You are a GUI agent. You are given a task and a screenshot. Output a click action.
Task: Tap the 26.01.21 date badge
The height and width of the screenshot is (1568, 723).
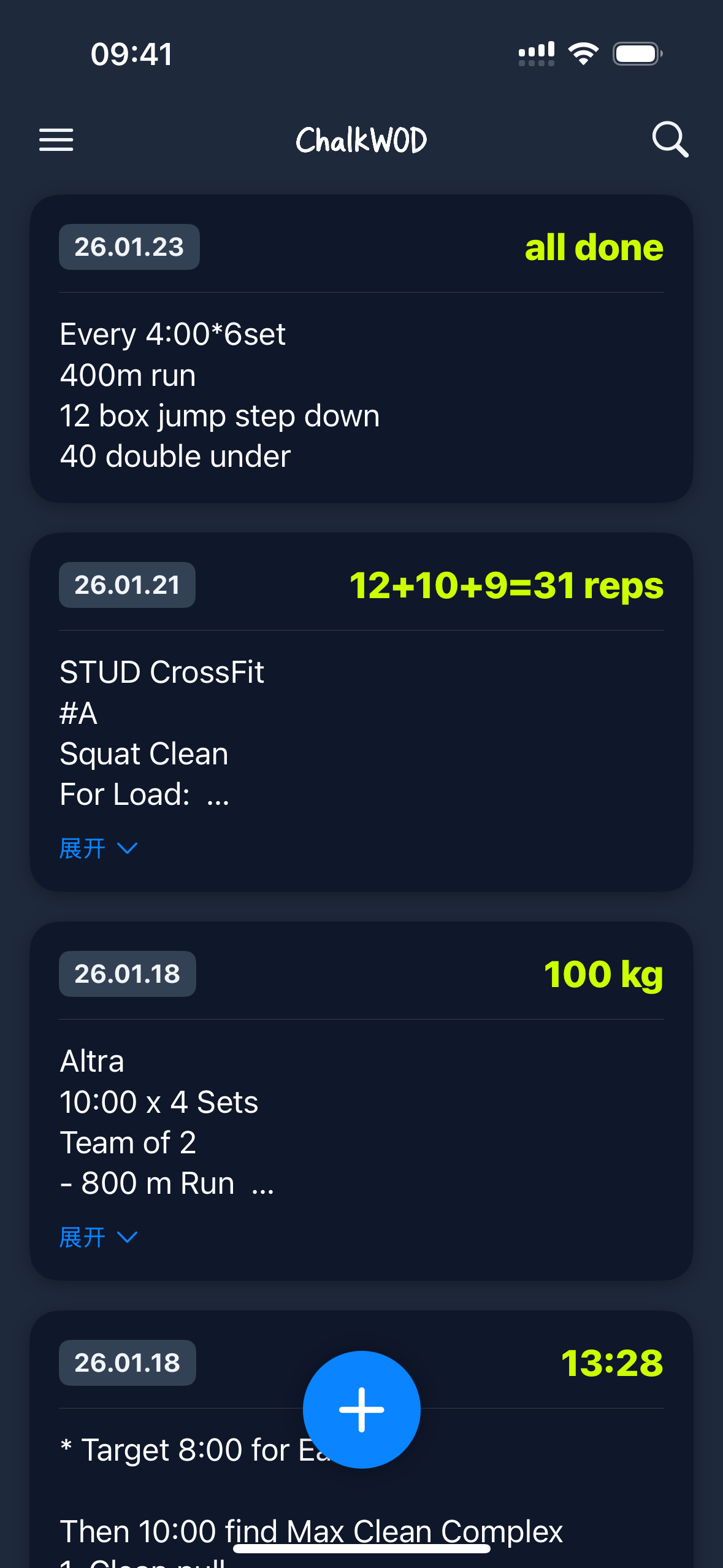coord(126,585)
